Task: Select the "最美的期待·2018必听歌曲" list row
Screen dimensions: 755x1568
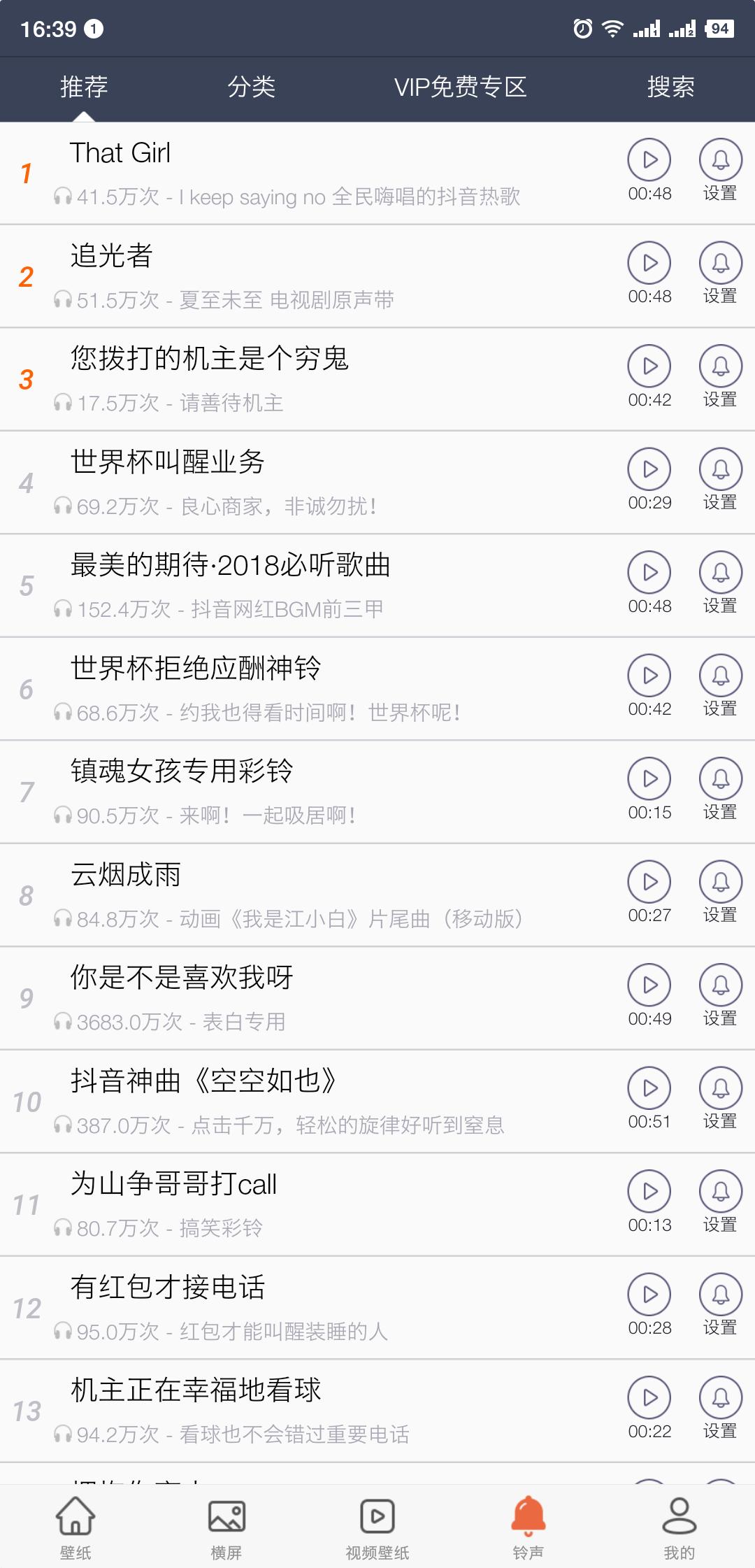Action: pos(280,586)
